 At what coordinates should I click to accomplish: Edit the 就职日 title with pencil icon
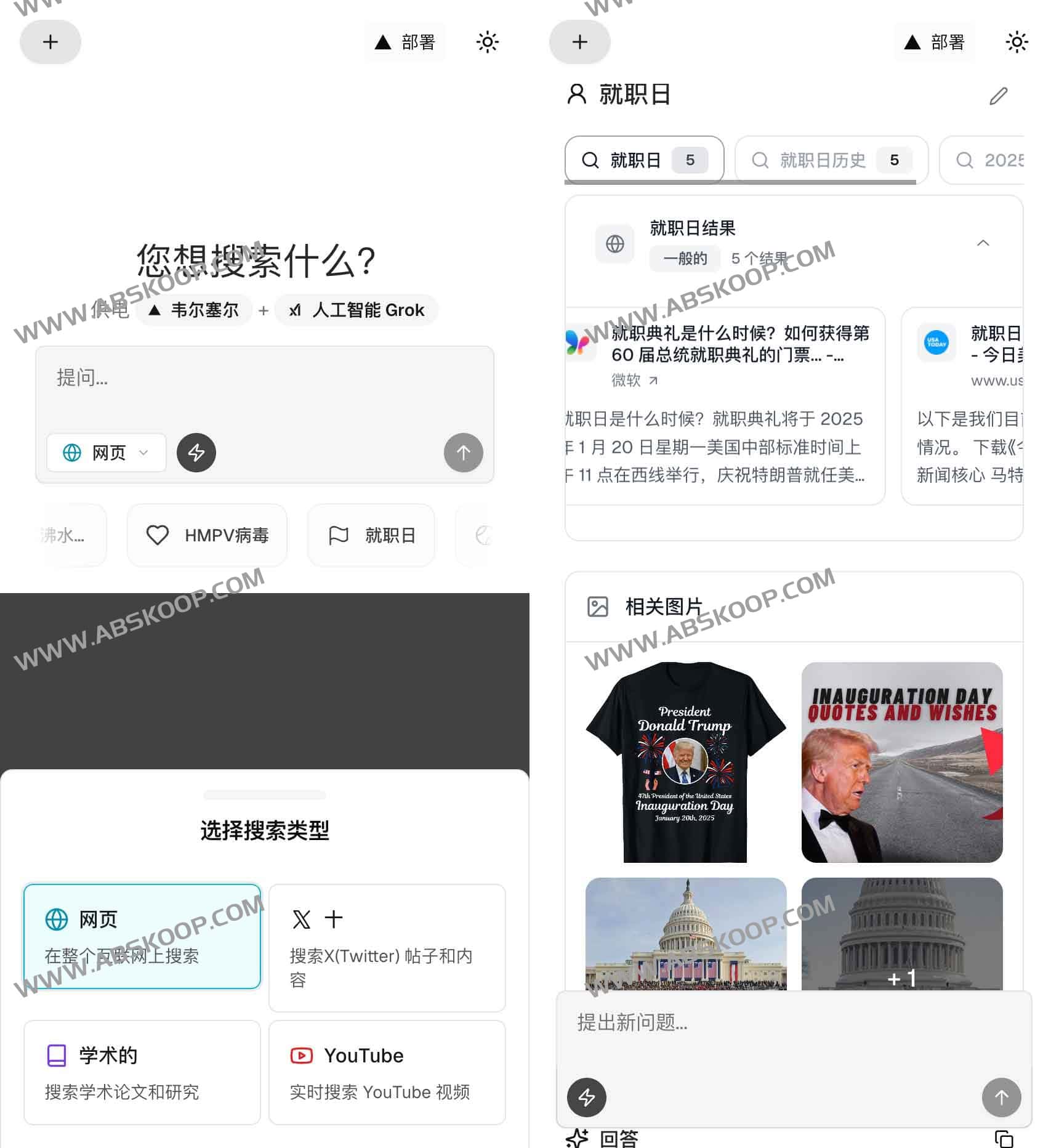(x=998, y=96)
